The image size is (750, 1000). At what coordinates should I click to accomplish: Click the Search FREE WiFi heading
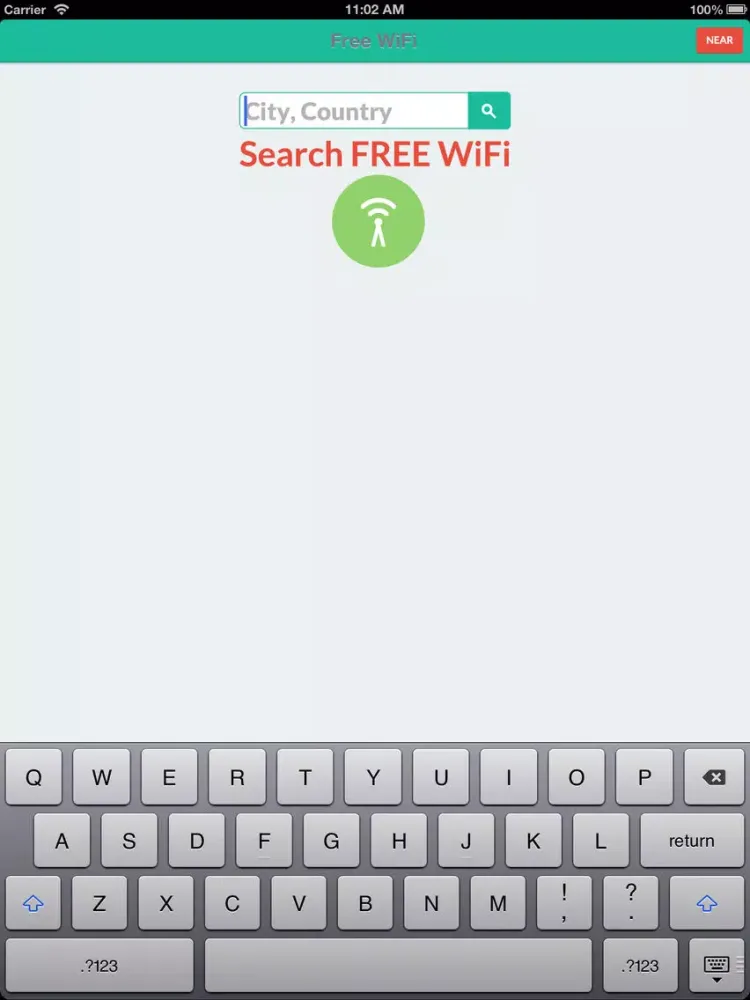click(x=375, y=154)
